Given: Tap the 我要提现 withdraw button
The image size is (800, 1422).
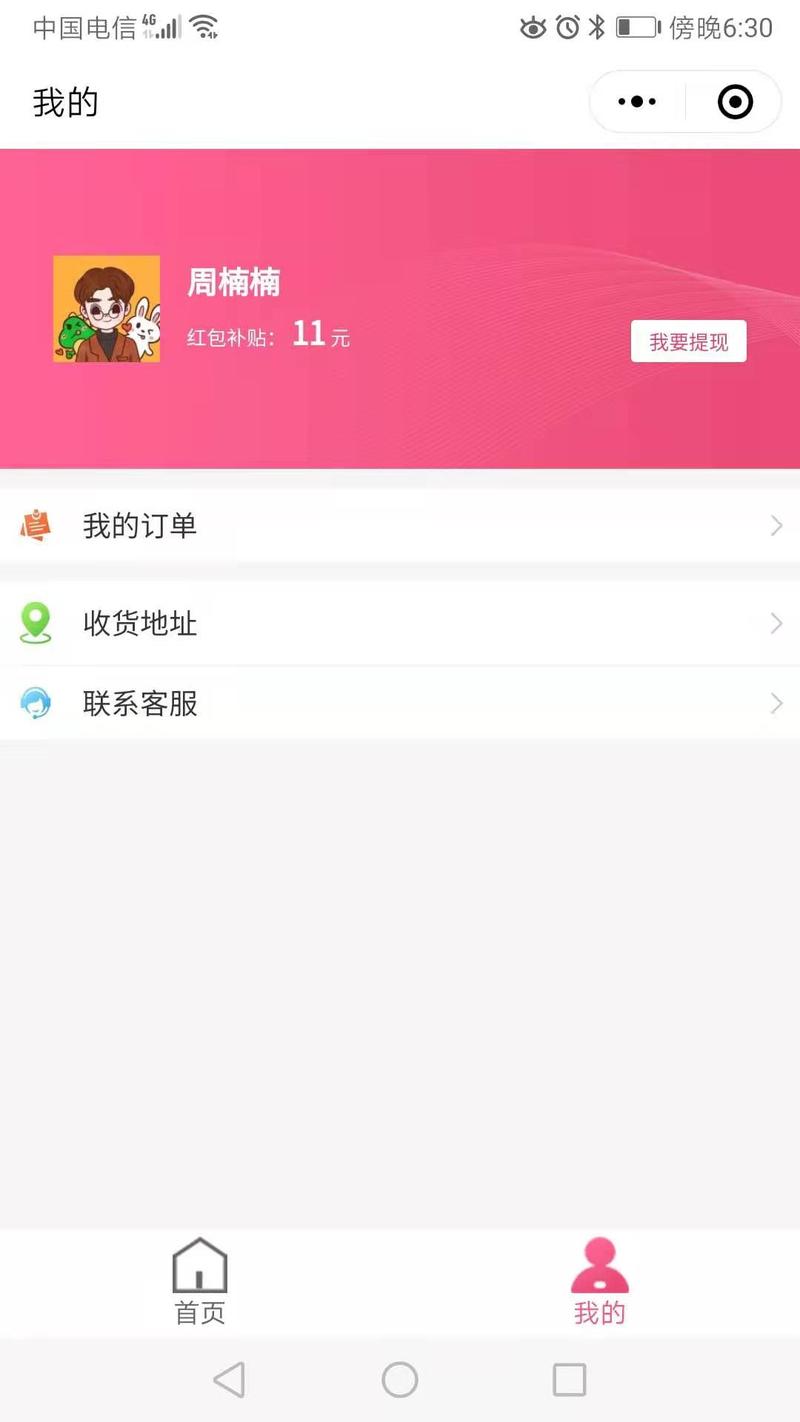Looking at the screenshot, I should (x=688, y=342).
